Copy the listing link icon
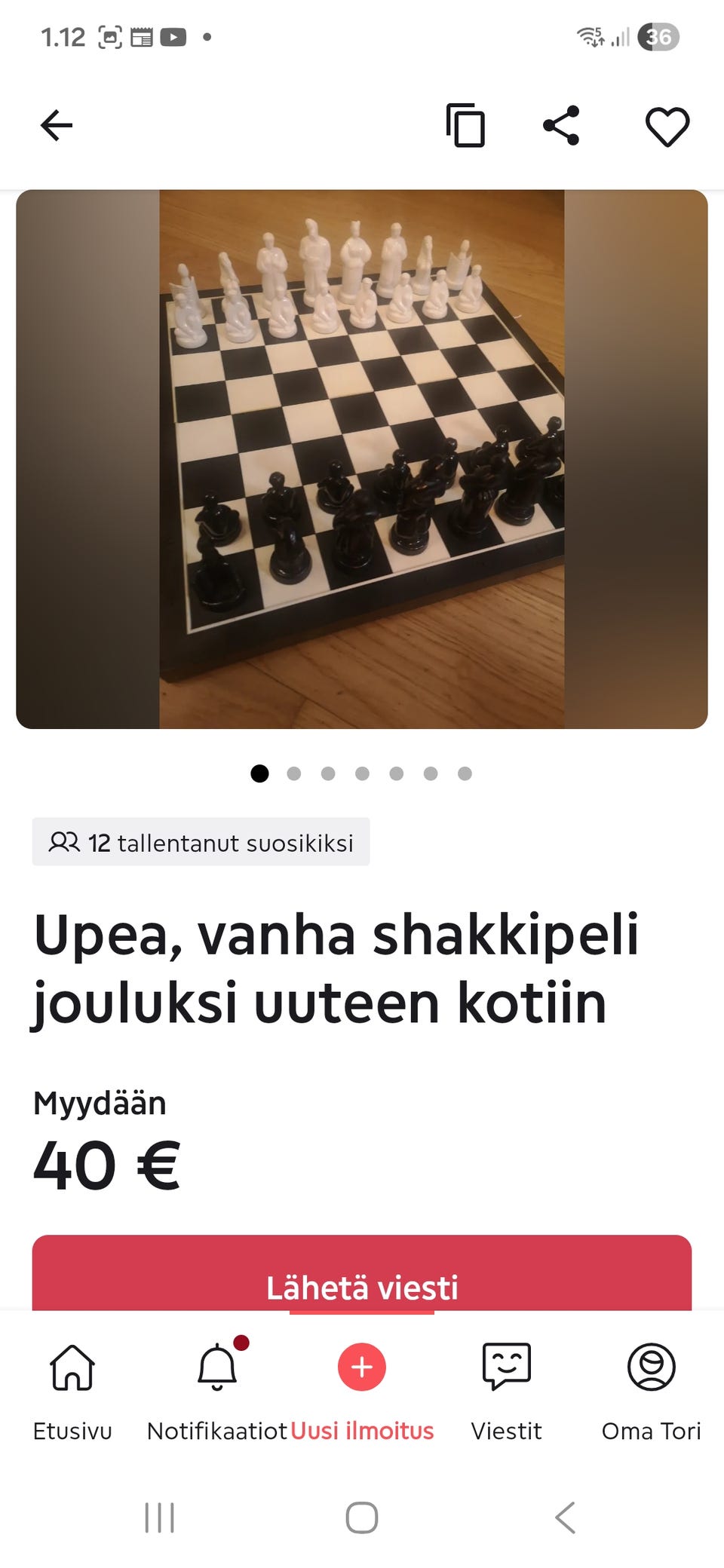724x1568 pixels. pos(465,127)
